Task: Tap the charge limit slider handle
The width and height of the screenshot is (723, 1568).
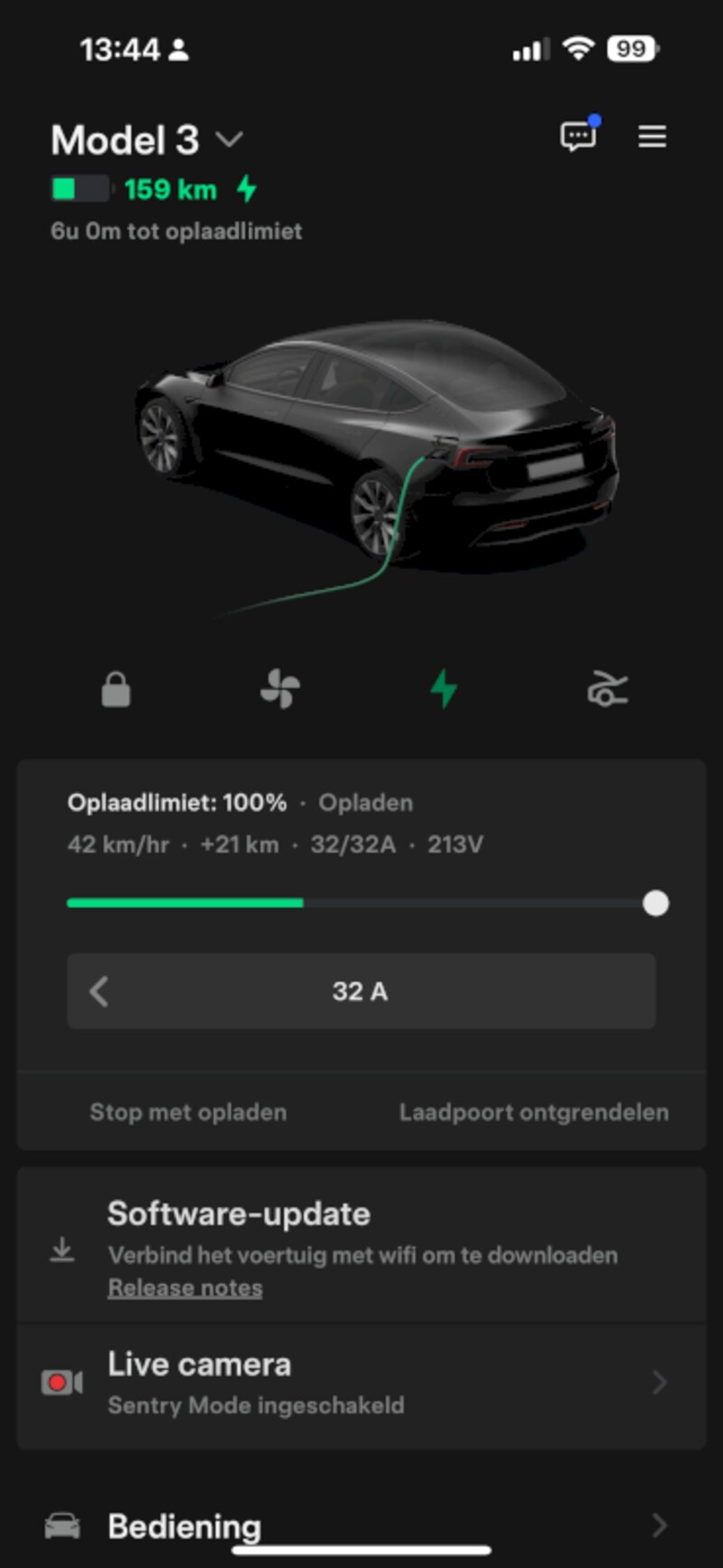Action: tap(655, 903)
